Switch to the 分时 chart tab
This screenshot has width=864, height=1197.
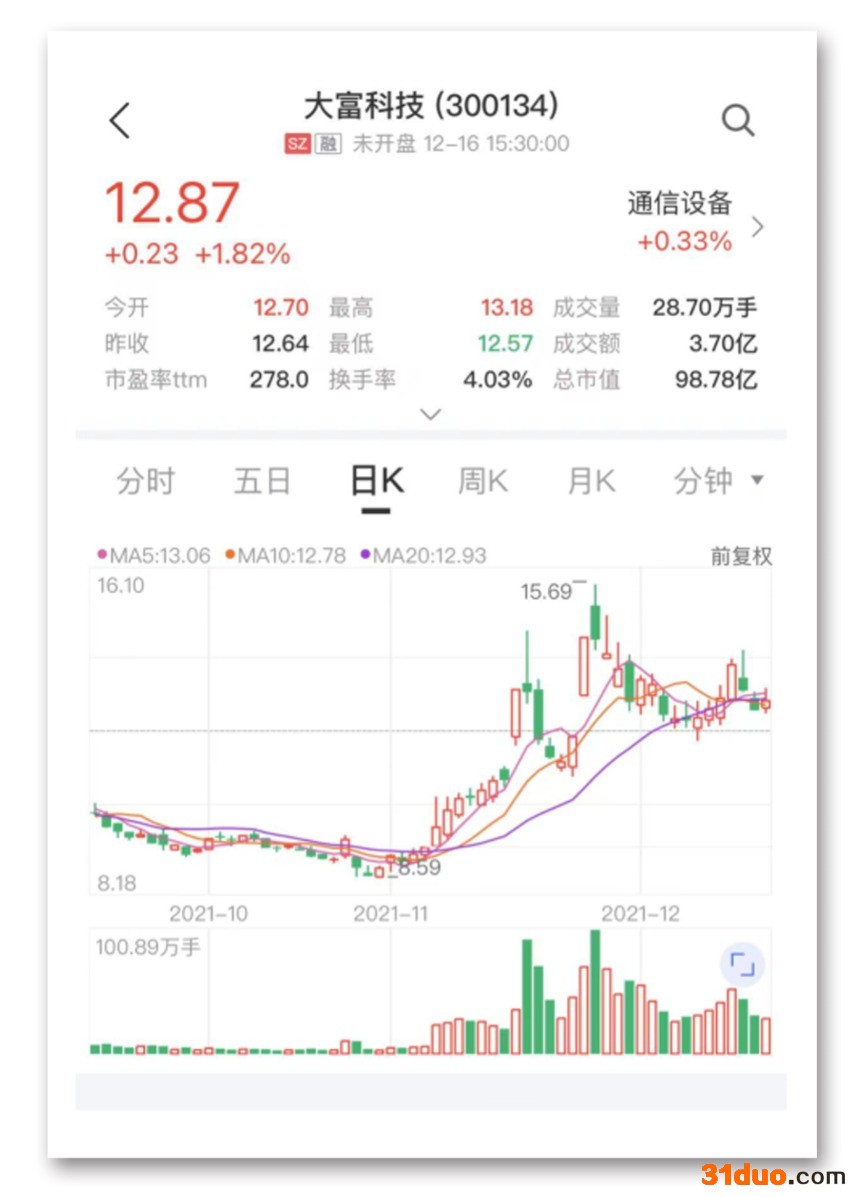145,482
